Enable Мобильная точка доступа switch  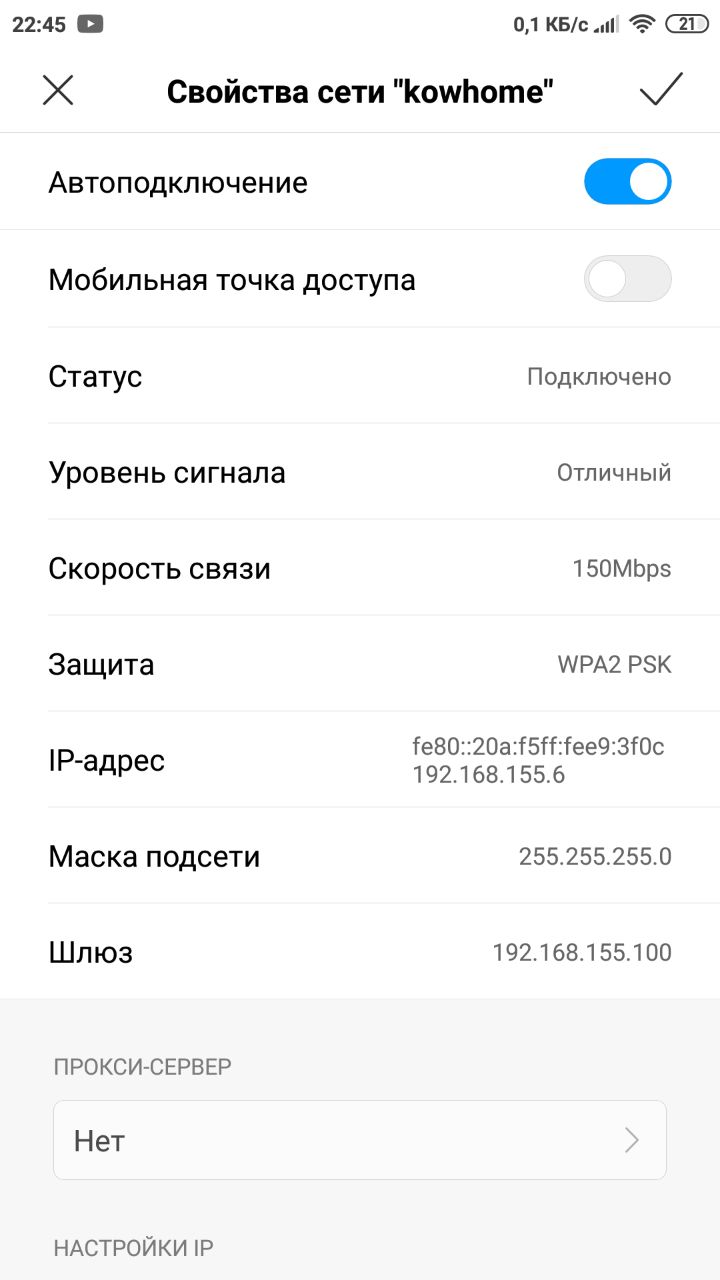tap(627, 279)
